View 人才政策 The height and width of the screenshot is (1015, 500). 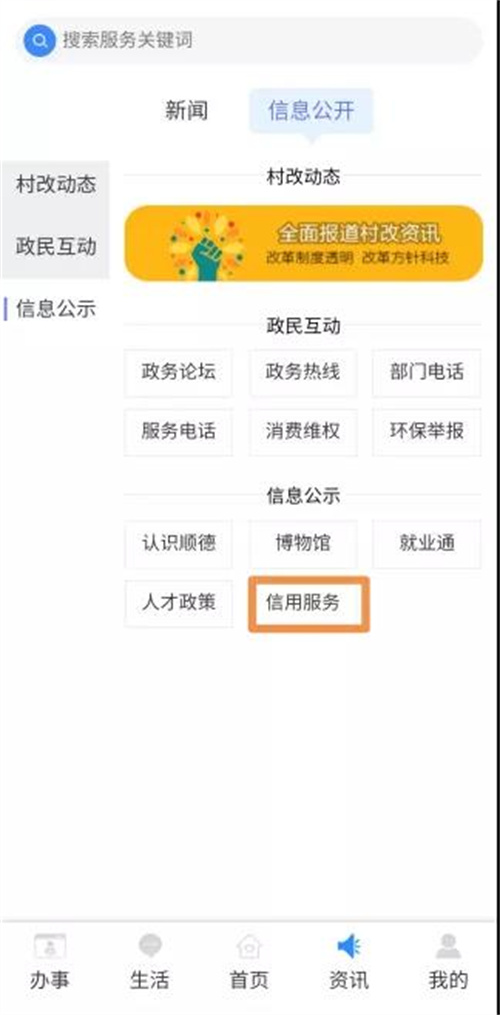pyautogui.click(x=179, y=603)
